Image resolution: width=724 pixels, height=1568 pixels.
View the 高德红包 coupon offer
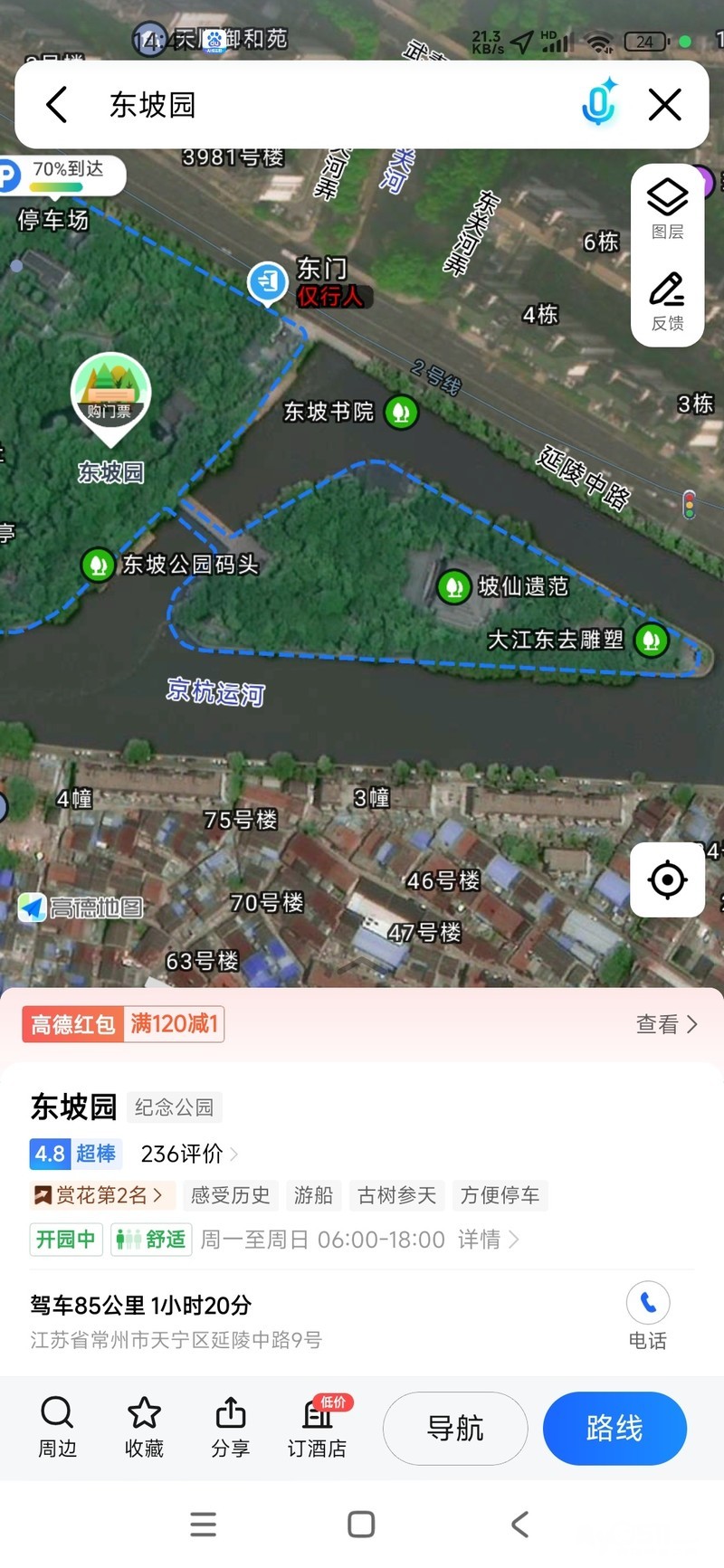(666, 1024)
